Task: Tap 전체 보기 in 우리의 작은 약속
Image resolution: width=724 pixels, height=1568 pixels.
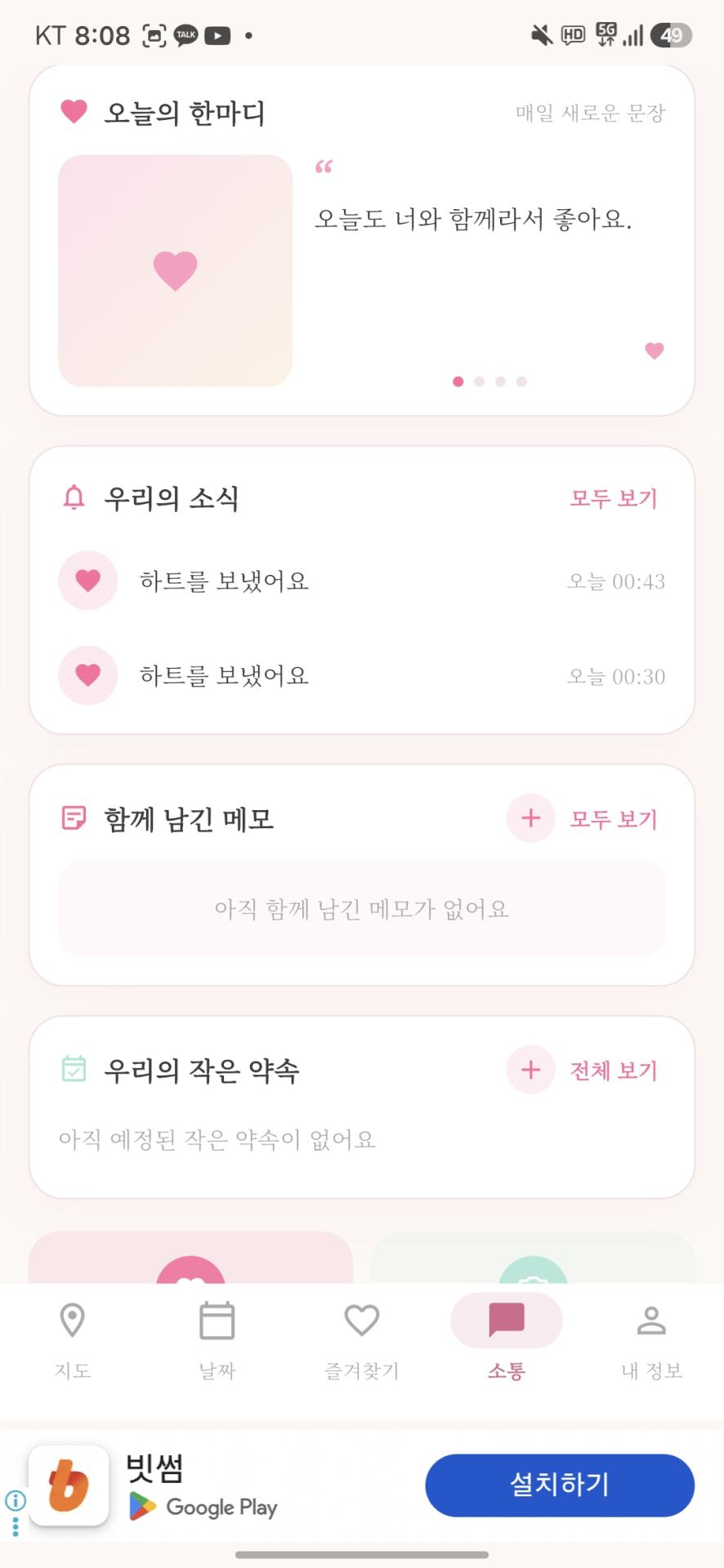Action: click(614, 1070)
